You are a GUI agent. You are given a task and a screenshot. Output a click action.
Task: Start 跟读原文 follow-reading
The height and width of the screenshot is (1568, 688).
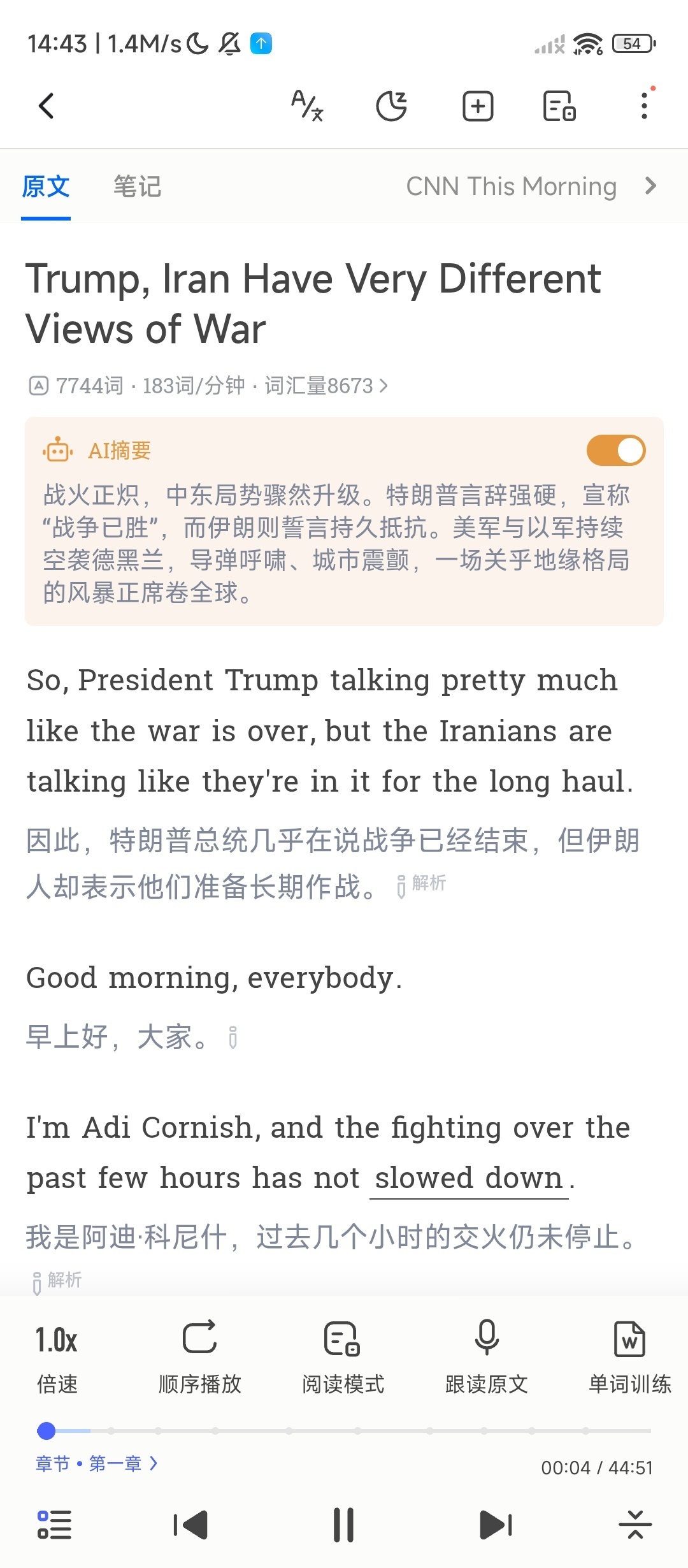point(487,1357)
